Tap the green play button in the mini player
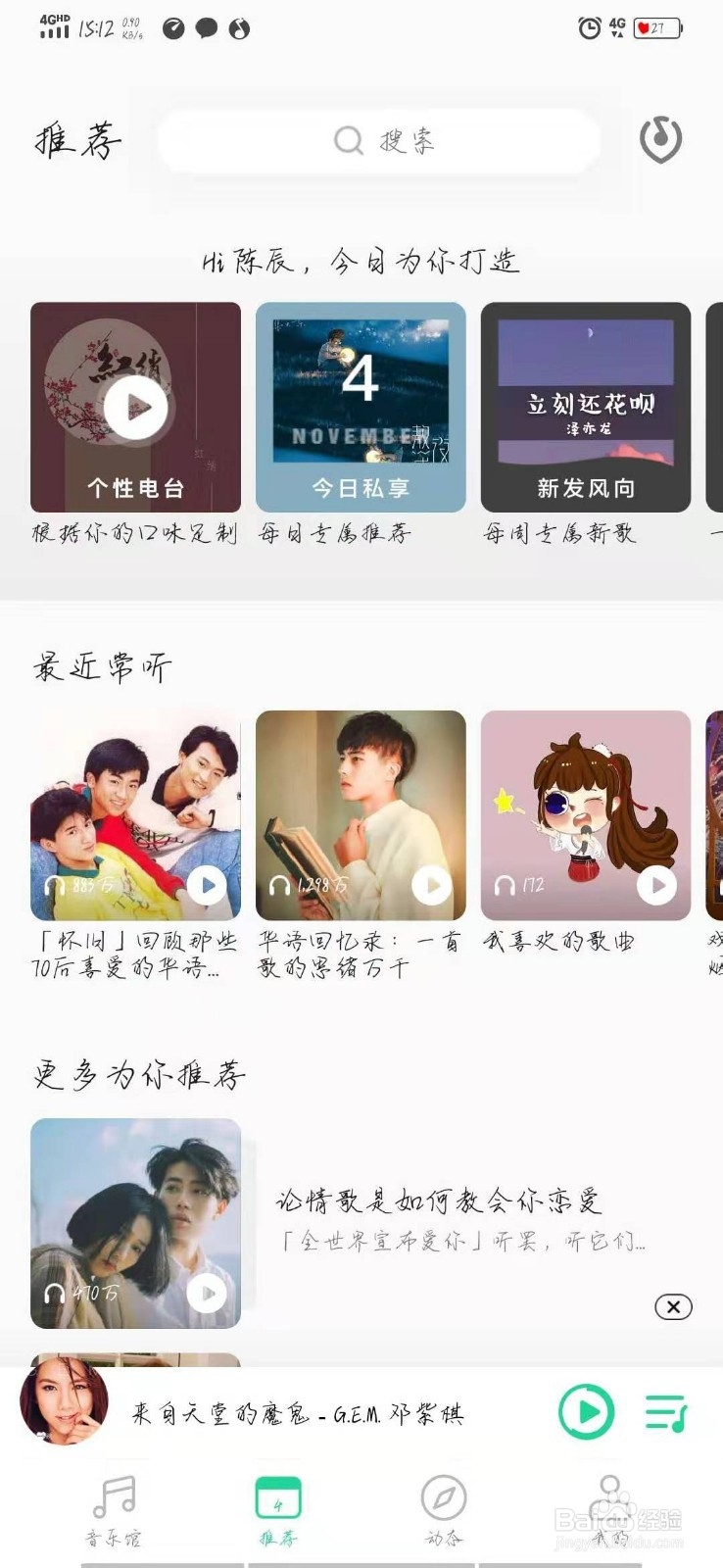The height and width of the screenshot is (1568, 723). (x=585, y=1412)
